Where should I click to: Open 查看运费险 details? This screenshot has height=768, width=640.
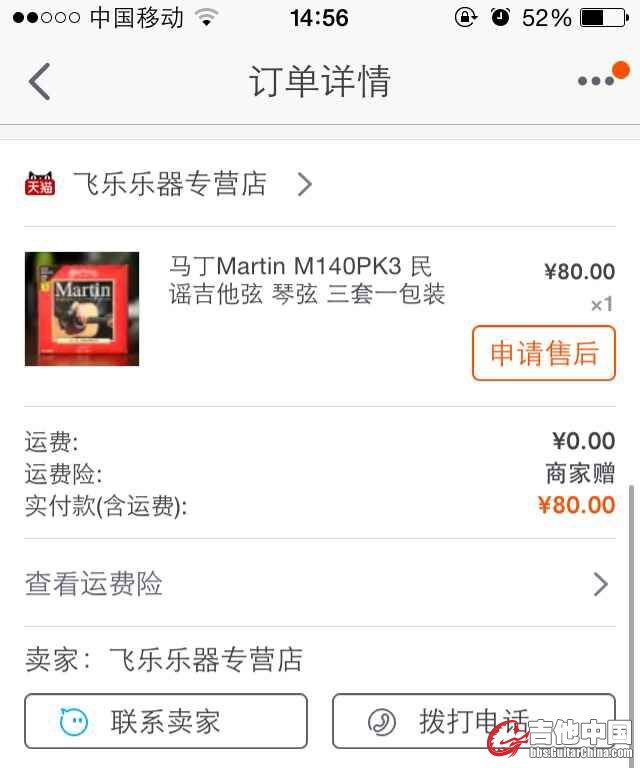pyautogui.click(x=318, y=584)
